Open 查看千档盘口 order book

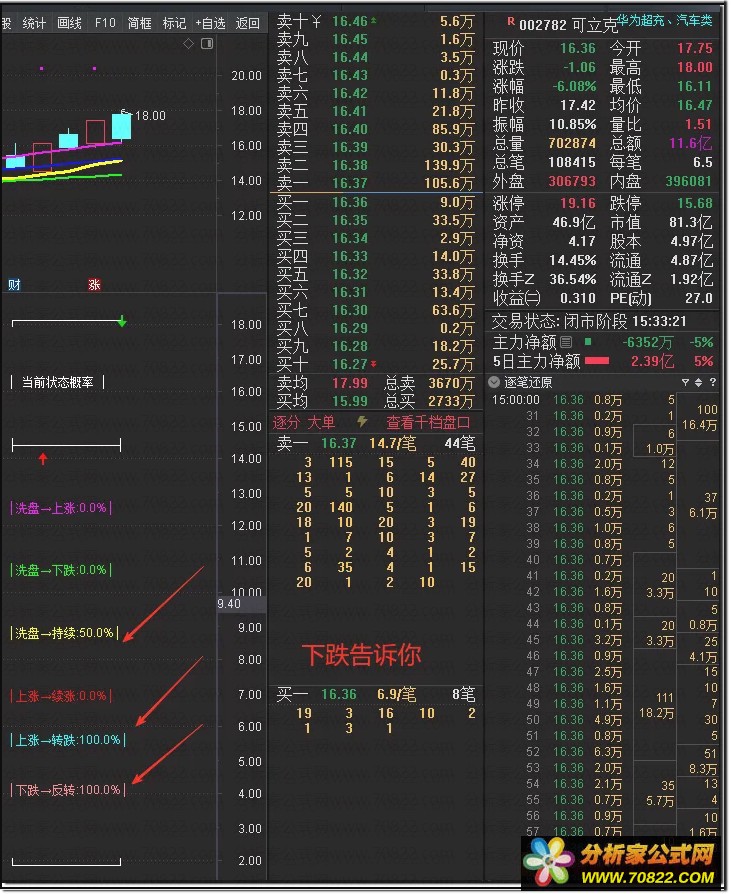pyautogui.click(x=427, y=422)
